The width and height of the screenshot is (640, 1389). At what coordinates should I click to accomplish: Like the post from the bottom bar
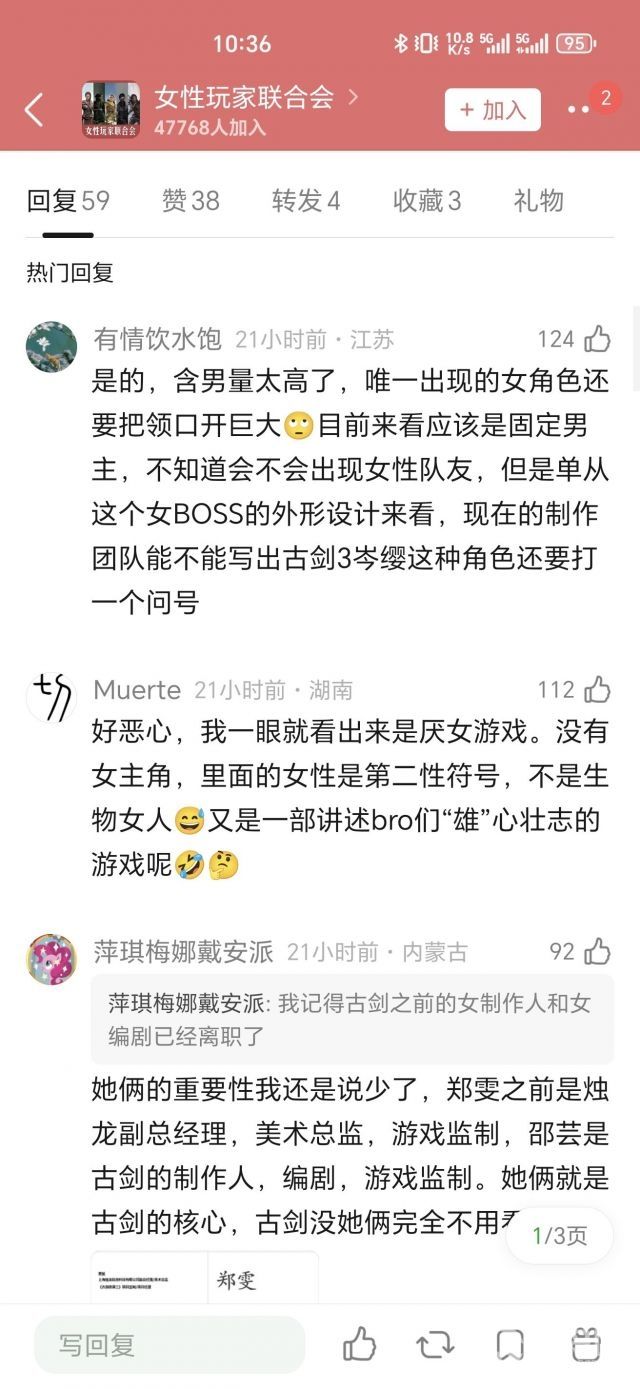360,1344
